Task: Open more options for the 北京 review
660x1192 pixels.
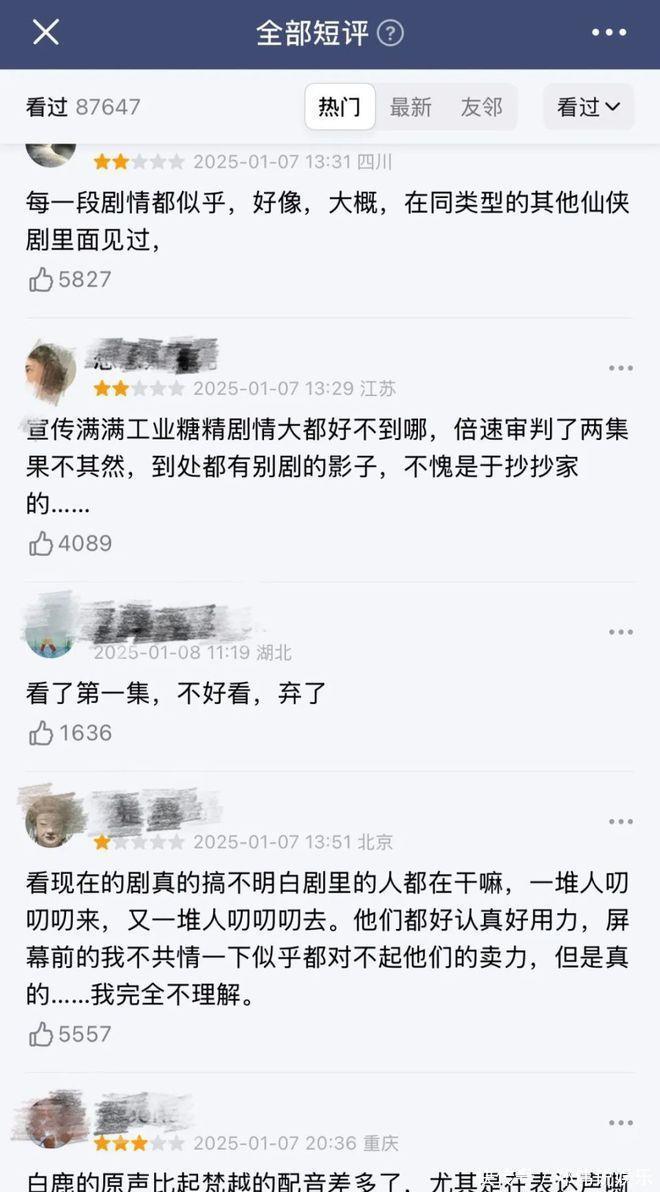Action: click(621, 821)
